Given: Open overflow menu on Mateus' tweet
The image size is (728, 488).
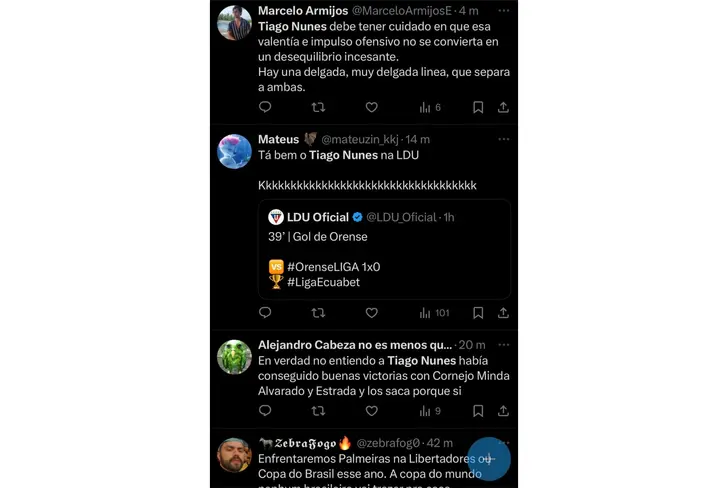Looking at the screenshot, I should click(503, 139).
